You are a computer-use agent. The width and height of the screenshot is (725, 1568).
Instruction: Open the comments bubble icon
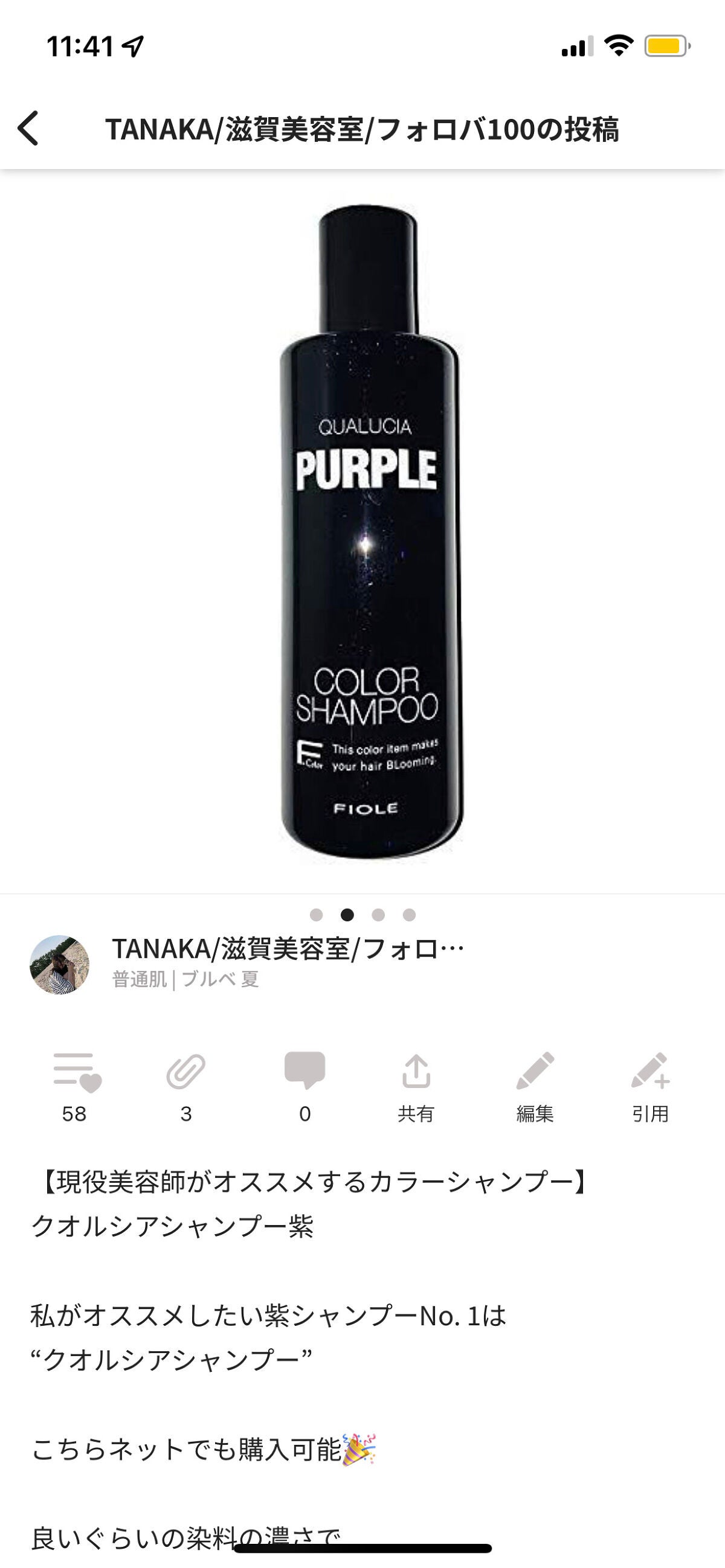point(304,1070)
